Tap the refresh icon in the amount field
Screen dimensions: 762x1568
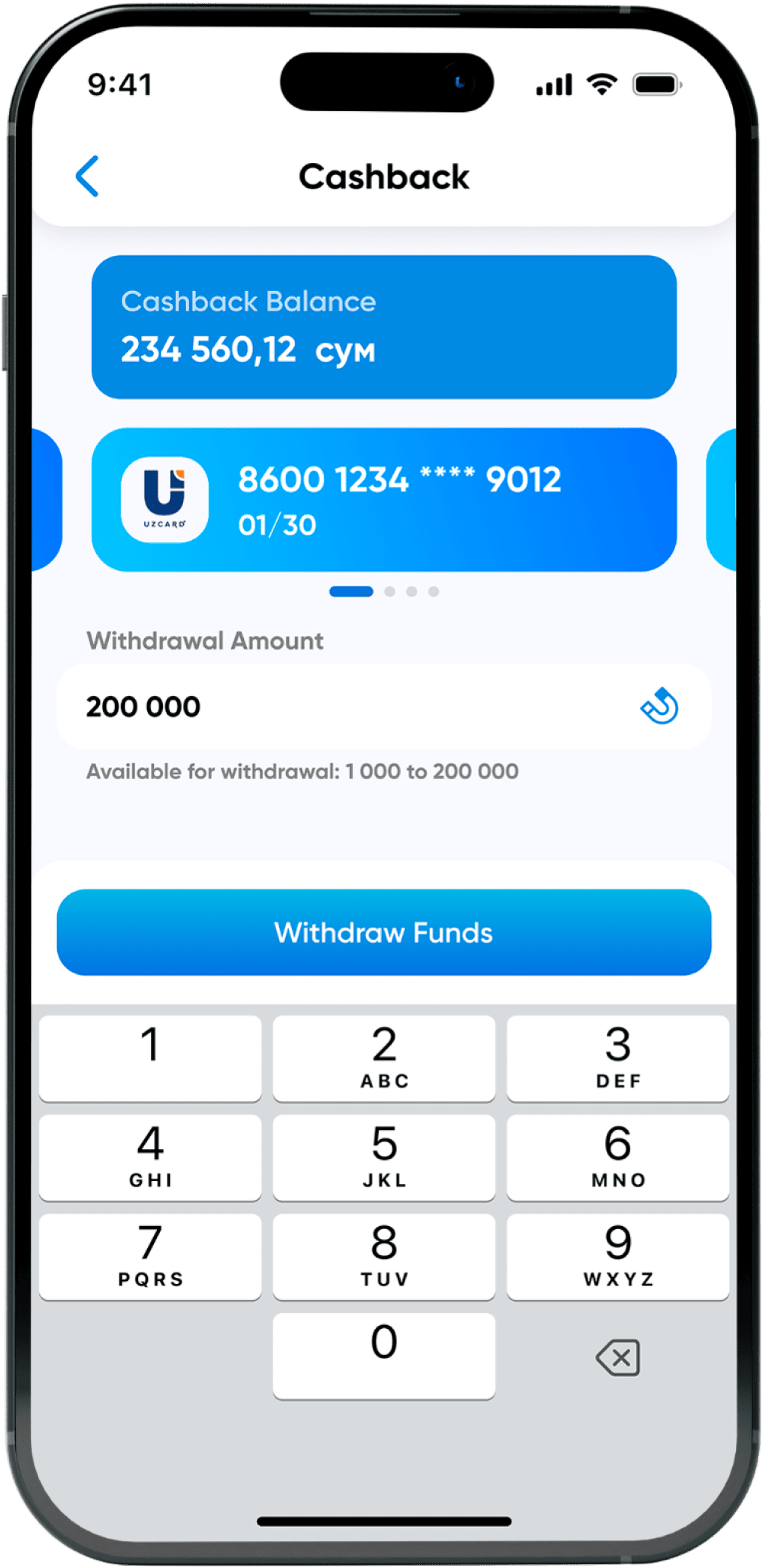tap(660, 706)
